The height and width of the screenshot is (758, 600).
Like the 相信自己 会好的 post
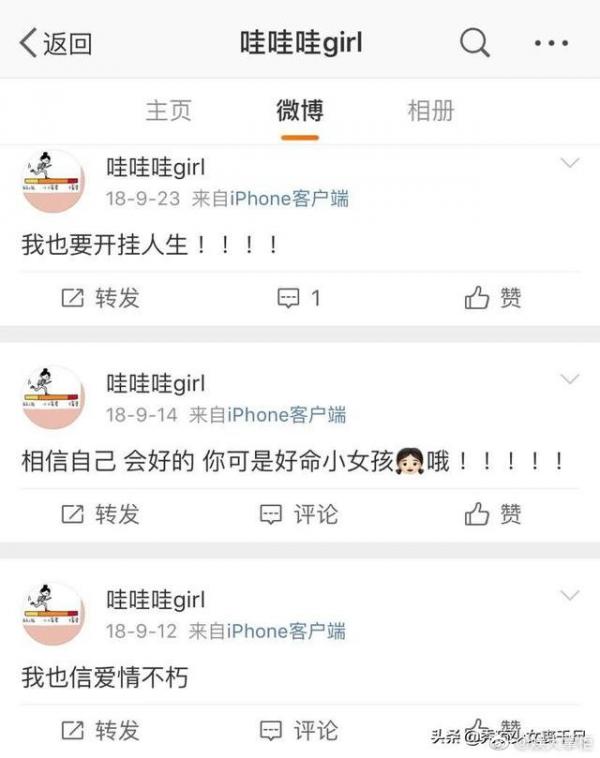coord(493,514)
